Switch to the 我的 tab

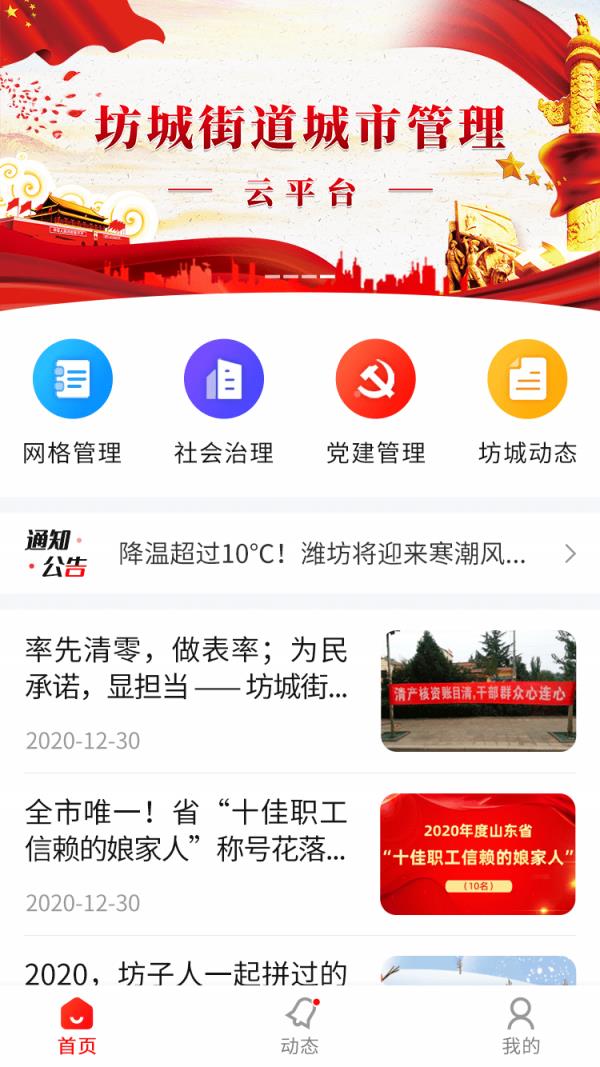pyautogui.click(x=520, y=1026)
